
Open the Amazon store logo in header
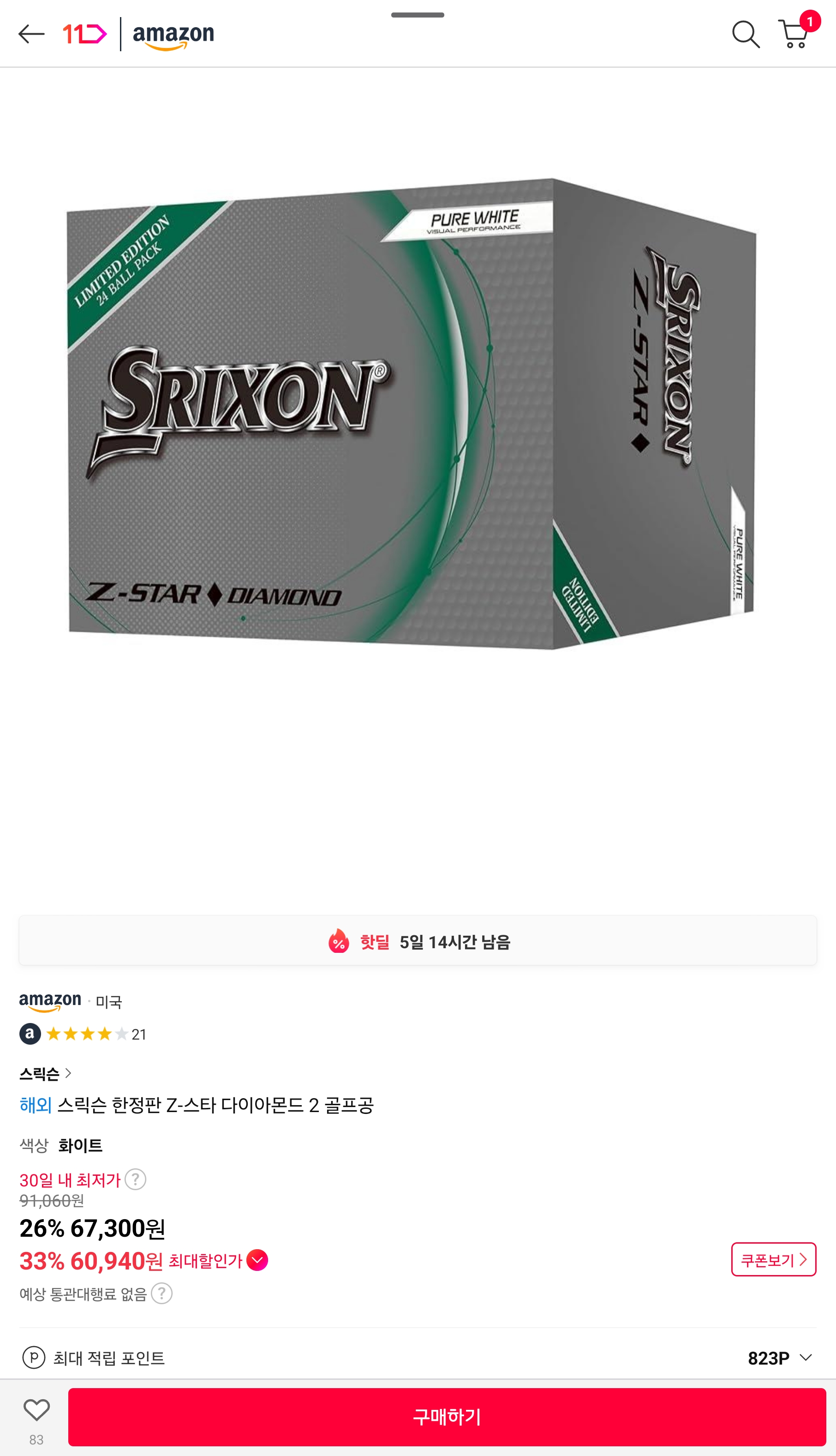point(173,36)
